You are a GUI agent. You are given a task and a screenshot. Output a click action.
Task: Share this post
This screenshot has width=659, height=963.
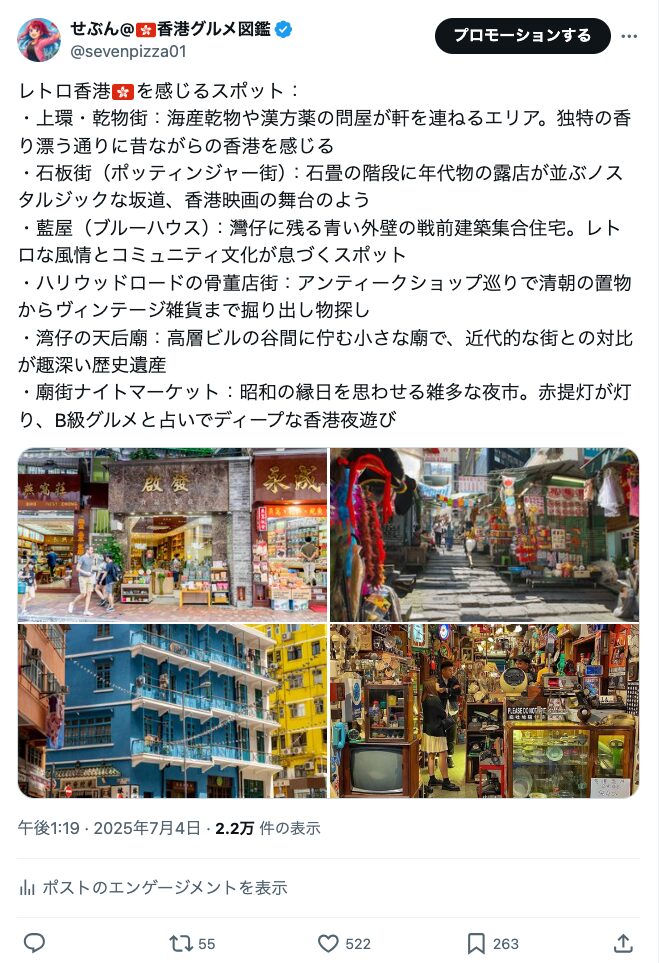623,943
